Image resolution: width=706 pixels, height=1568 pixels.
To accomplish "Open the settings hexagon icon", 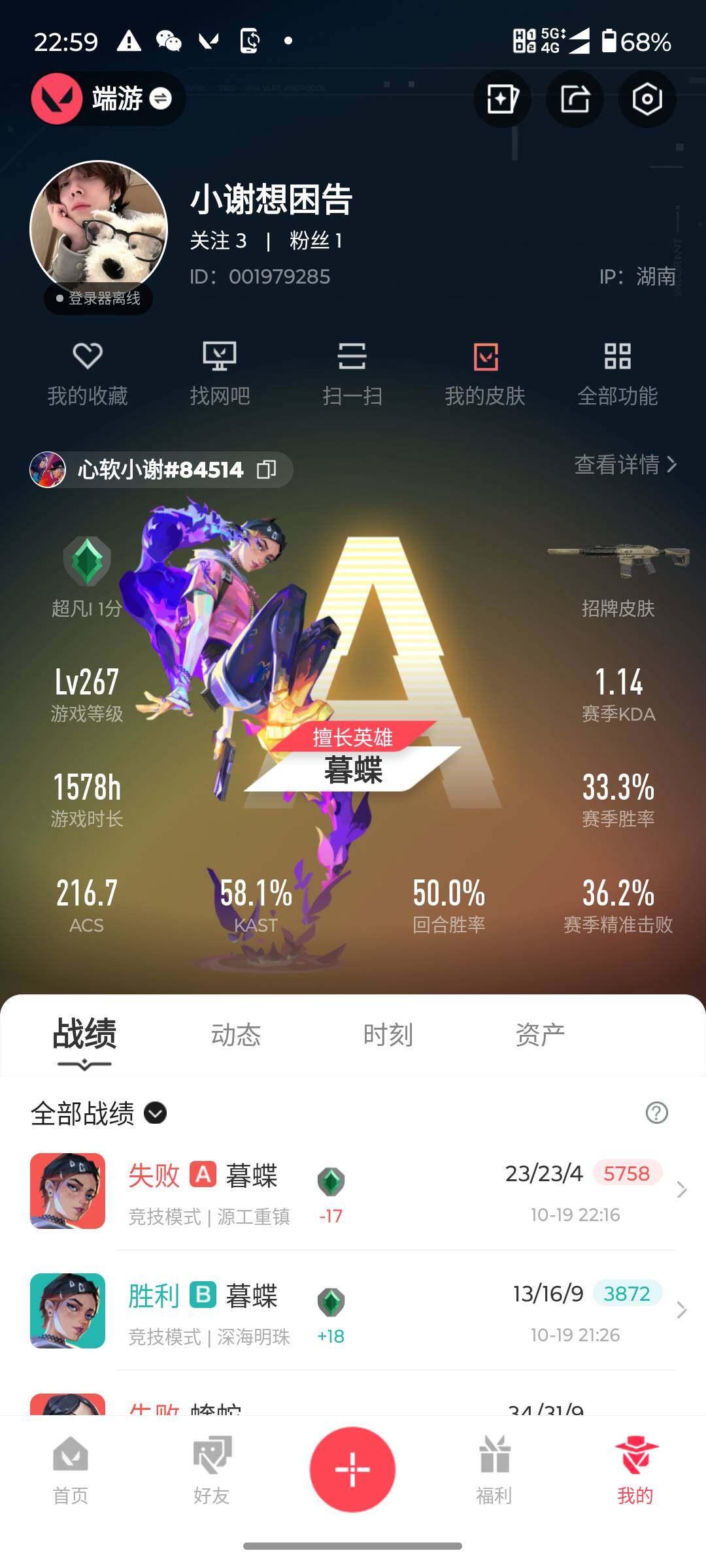I will click(x=647, y=99).
